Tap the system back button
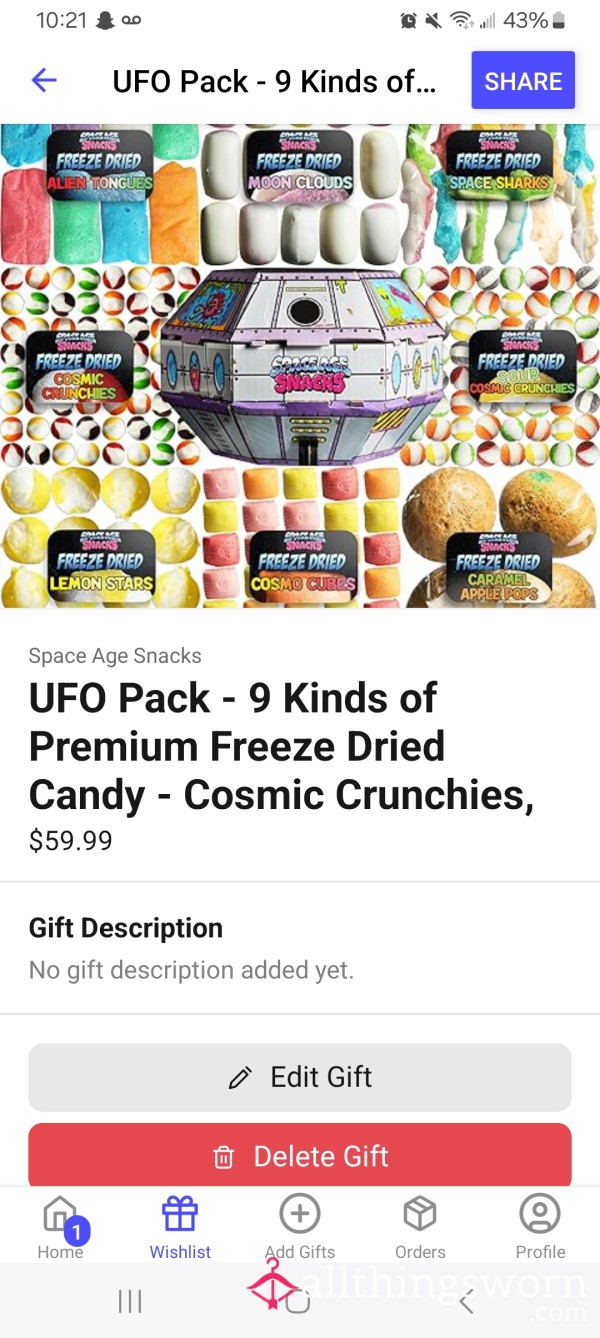 coord(466,1301)
